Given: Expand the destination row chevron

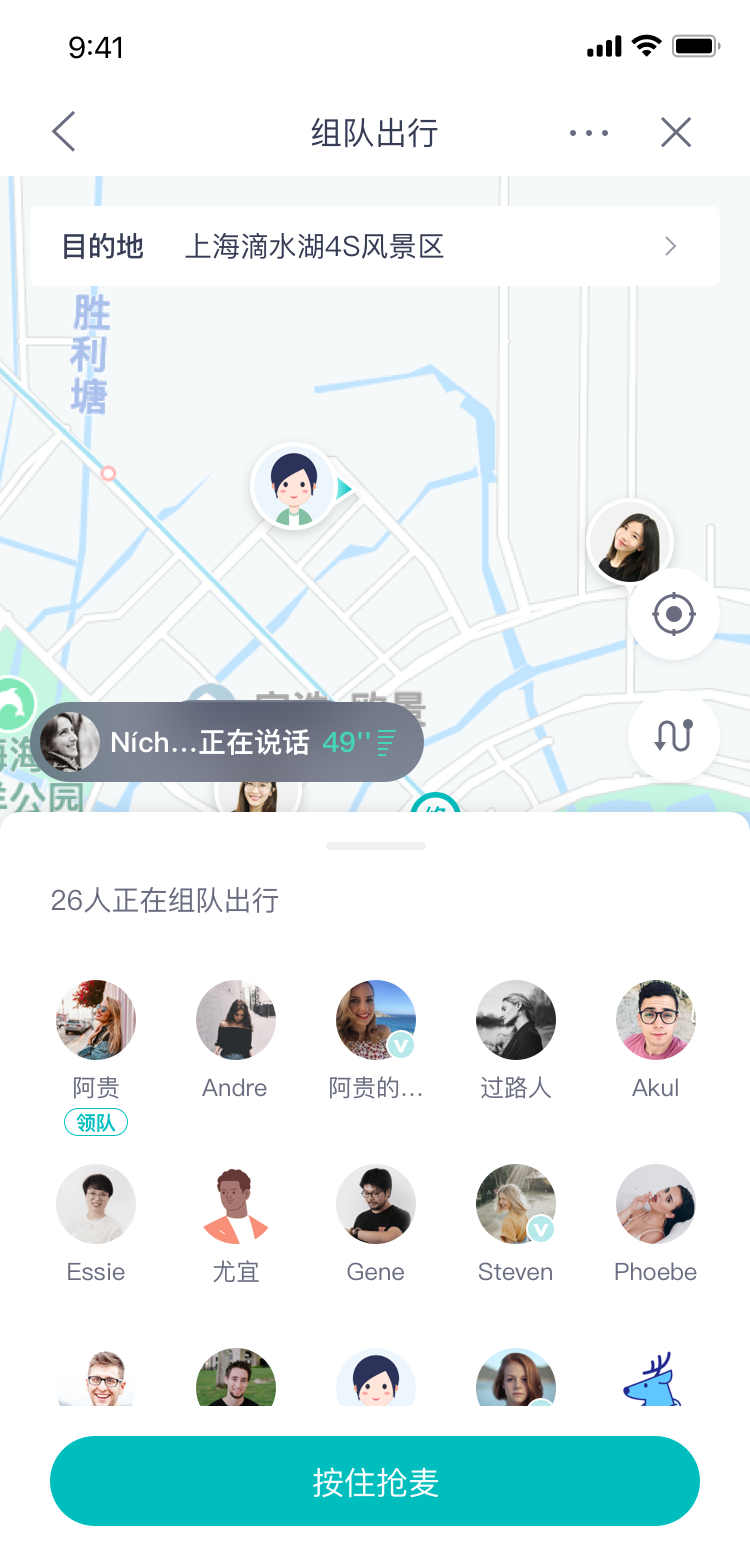Looking at the screenshot, I should pos(670,246).
